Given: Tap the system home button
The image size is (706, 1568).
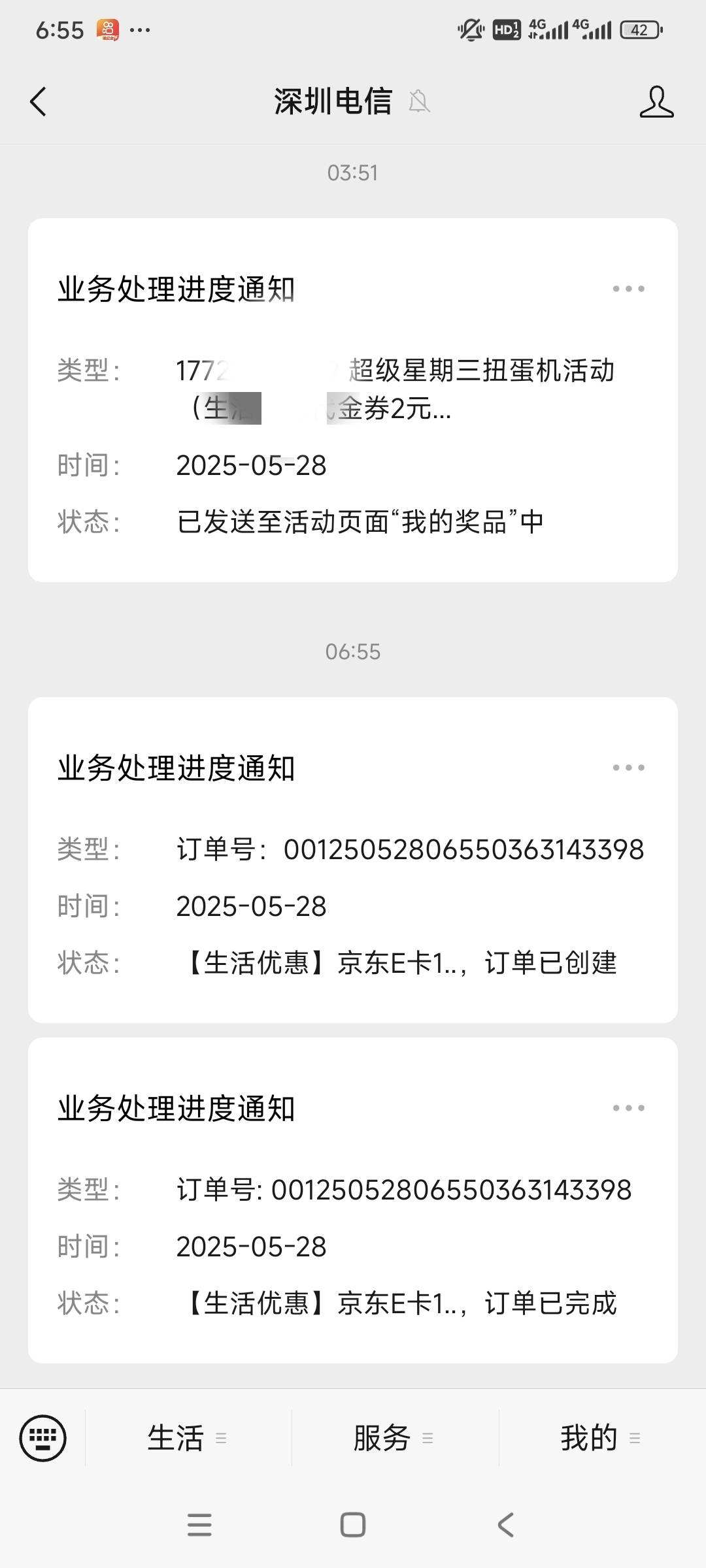Looking at the screenshot, I should click(353, 1525).
